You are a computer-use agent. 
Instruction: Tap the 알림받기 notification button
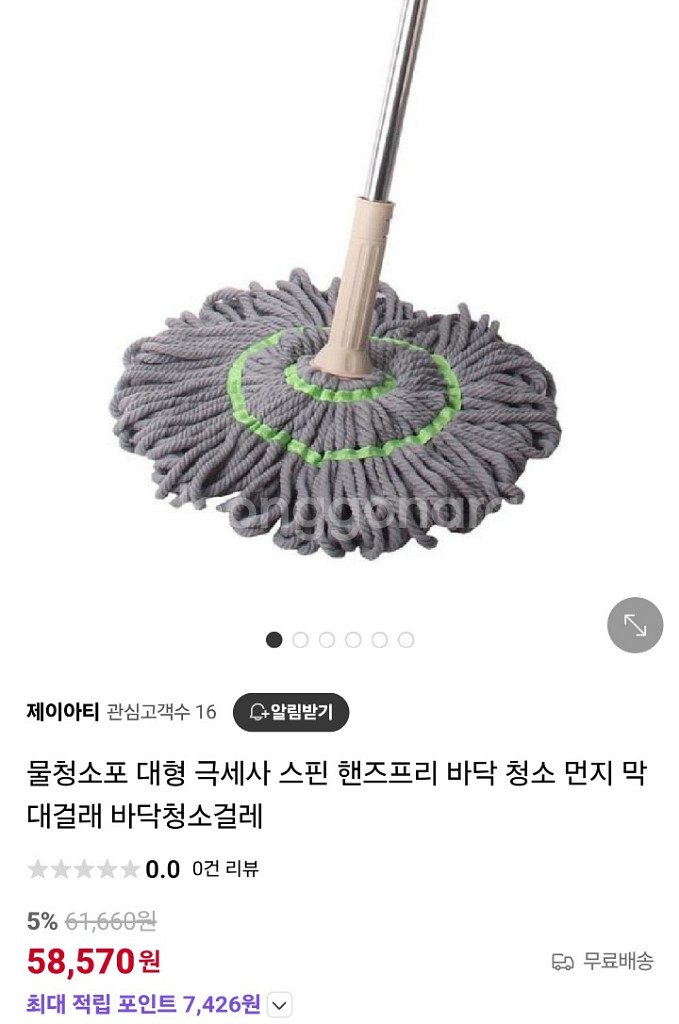[291, 712]
